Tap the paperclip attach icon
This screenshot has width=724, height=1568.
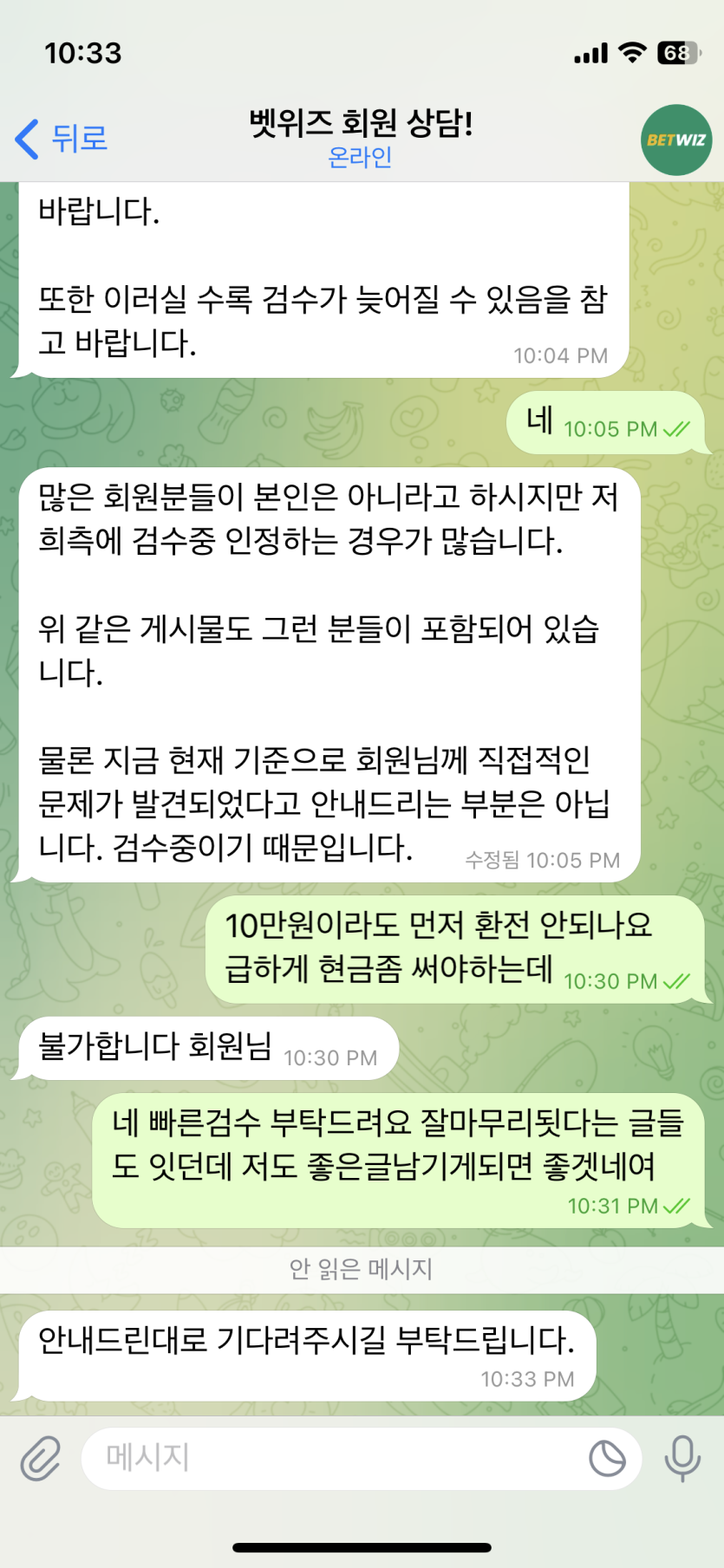tap(41, 1458)
